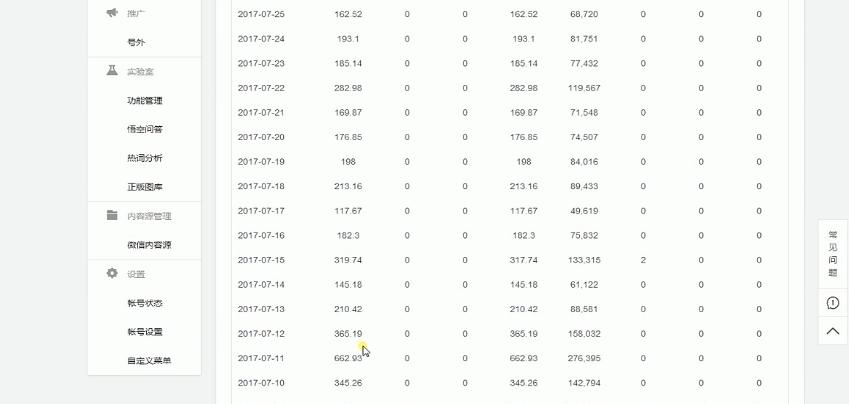
Task: Open 热词分析
Action: (144, 158)
